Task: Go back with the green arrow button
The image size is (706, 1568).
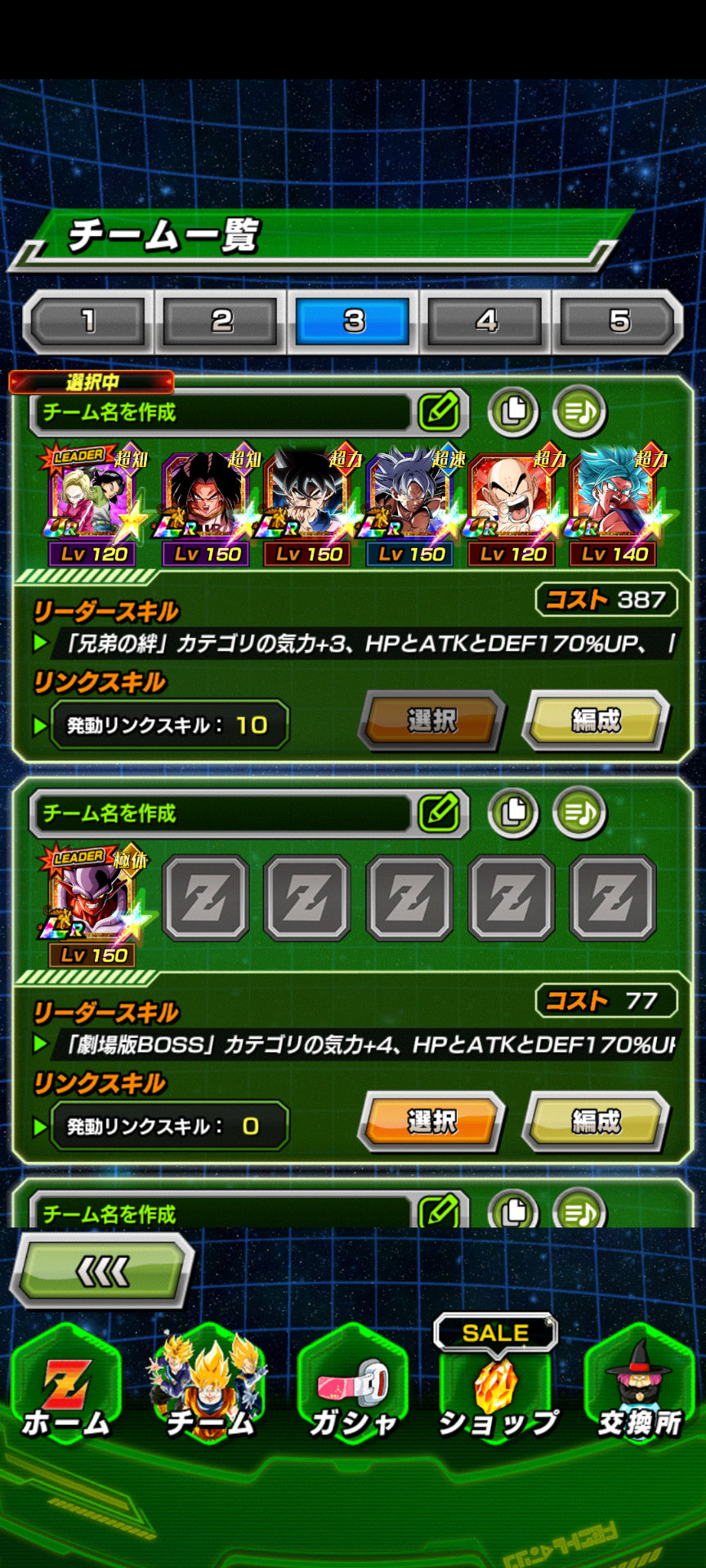Action: (x=102, y=1271)
